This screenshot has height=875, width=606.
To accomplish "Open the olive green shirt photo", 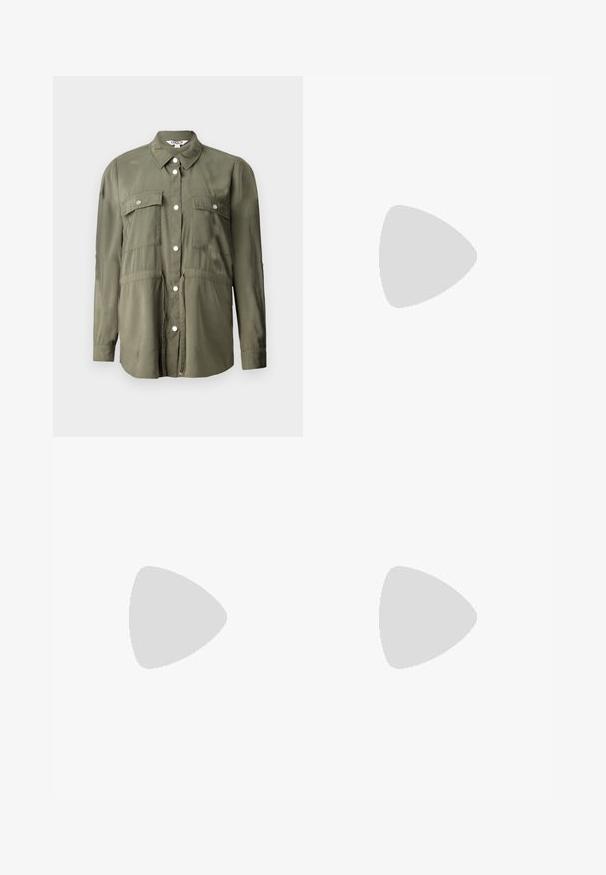I will point(178,256).
